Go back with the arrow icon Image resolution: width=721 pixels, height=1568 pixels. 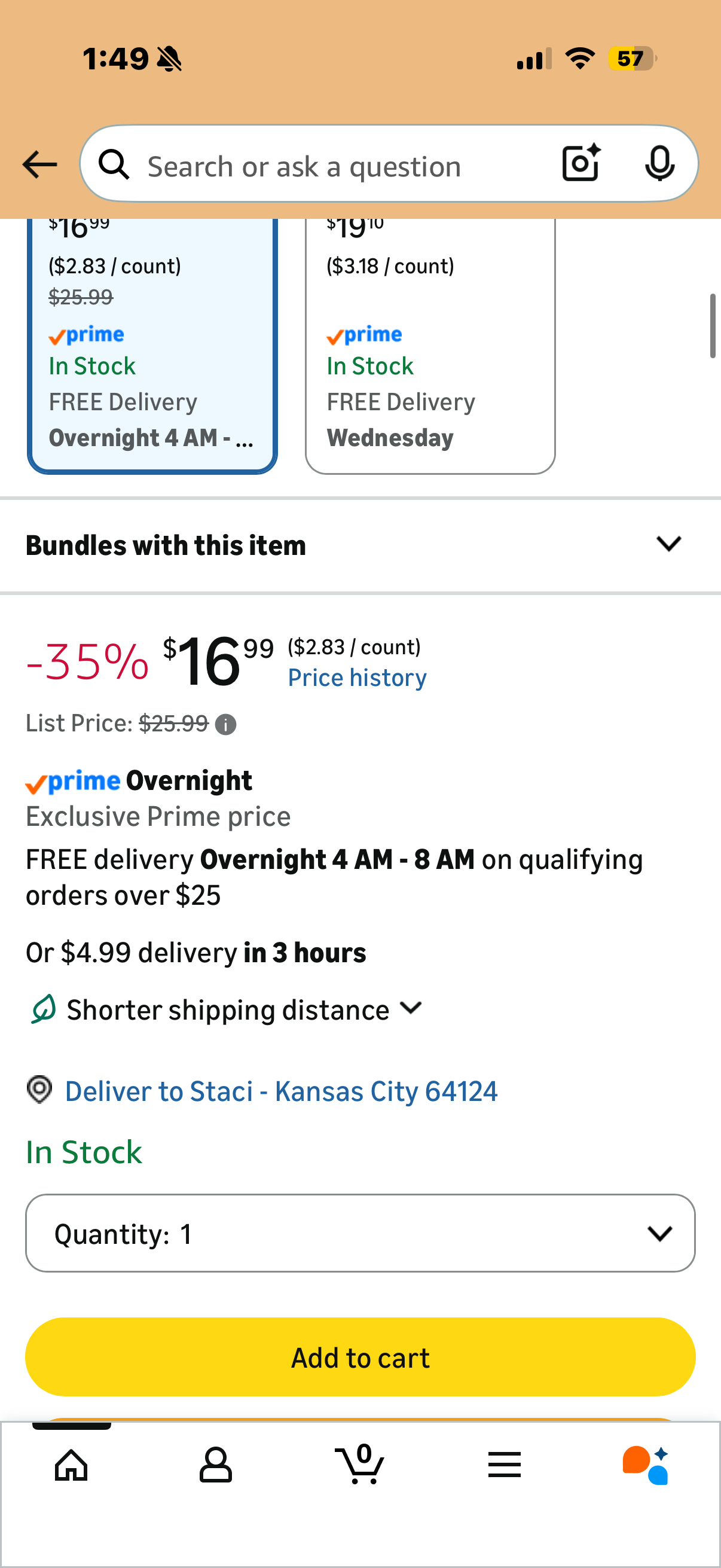tap(39, 164)
